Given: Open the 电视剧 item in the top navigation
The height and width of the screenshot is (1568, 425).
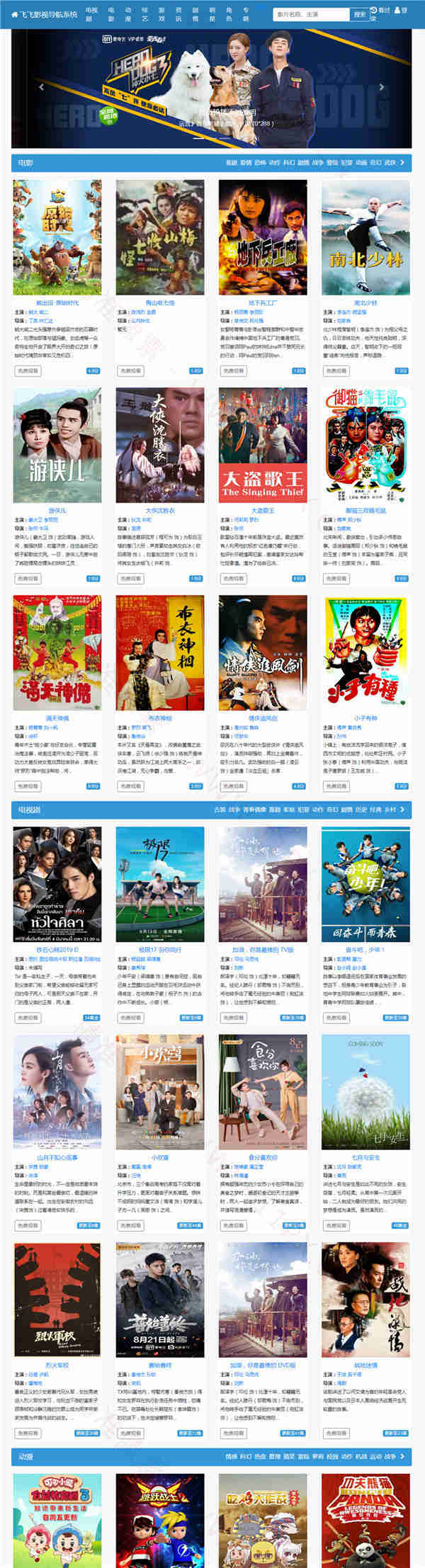Looking at the screenshot, I should coord(91,14).
